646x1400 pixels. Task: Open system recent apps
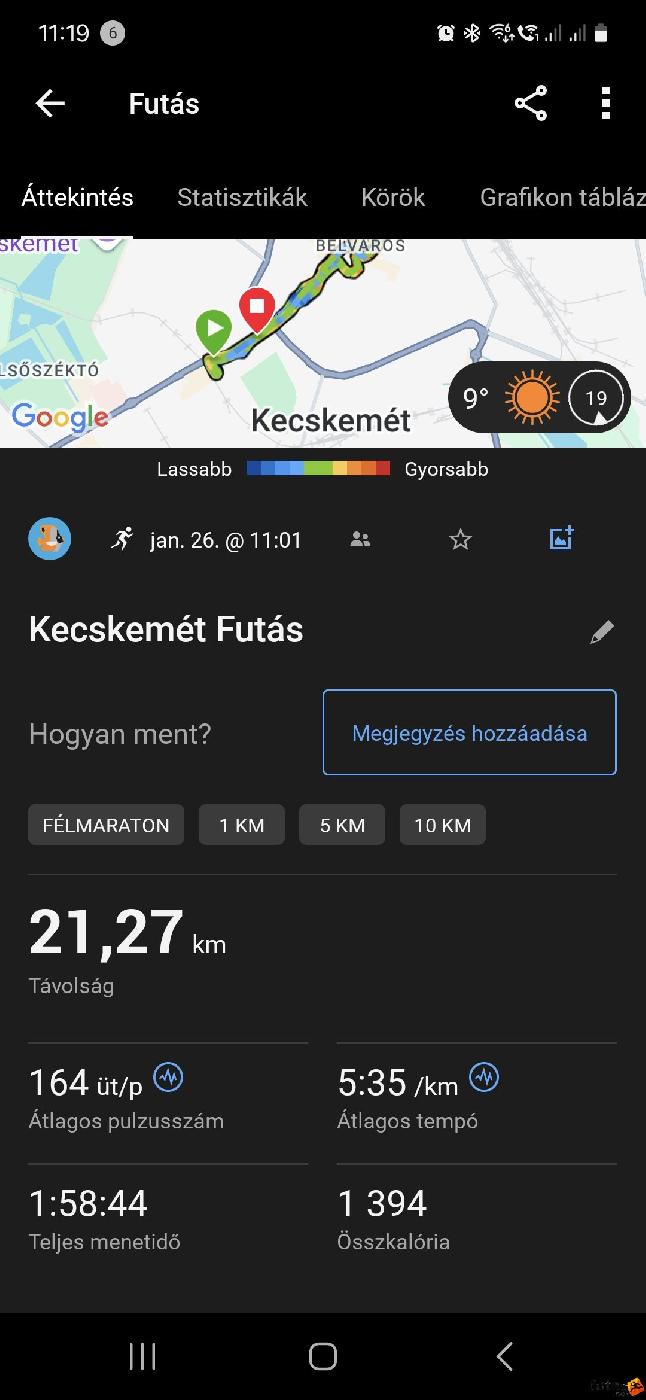pos(143,1356)
